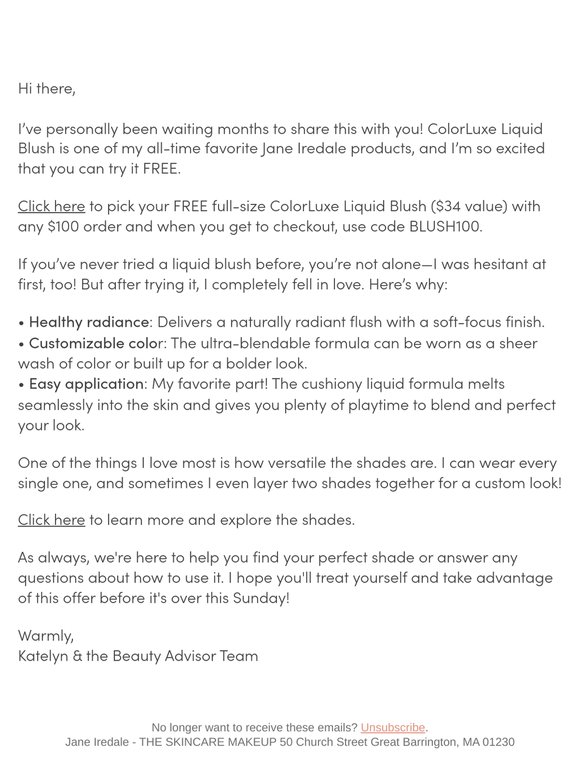Screen dimensions: 580x774
Task: Tap the Unsubscribe link
Action: [x=393, y=728]
